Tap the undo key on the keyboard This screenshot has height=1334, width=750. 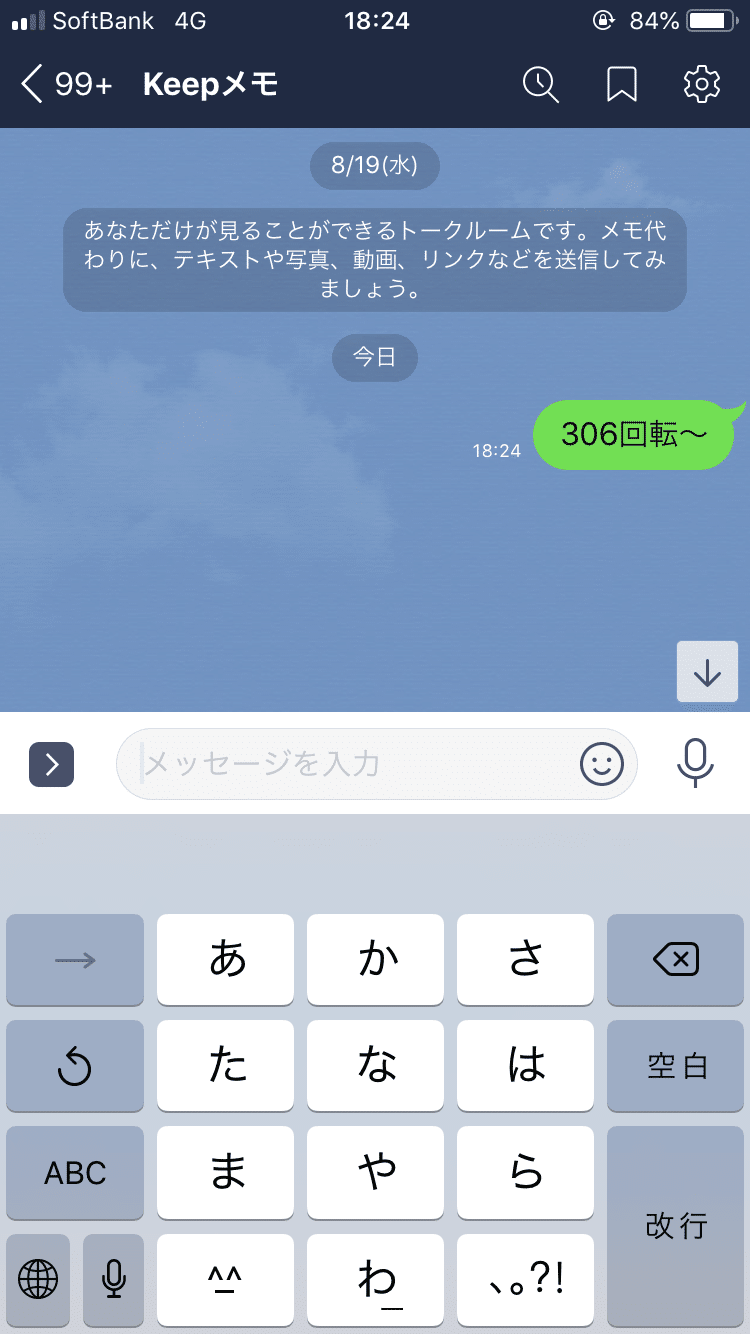coord(74,1066)
